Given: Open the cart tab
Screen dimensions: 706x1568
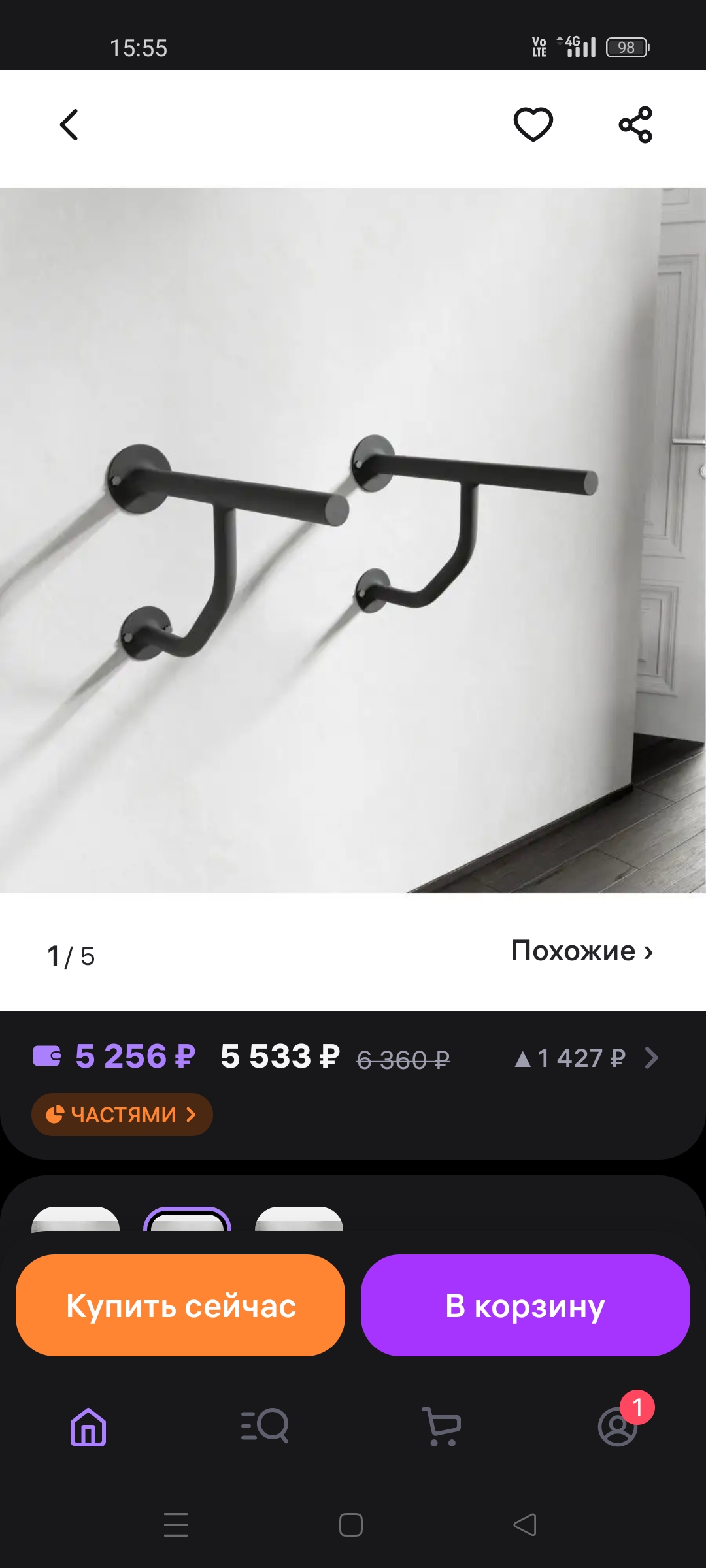Looking at the screenshot, I should (442, 1426).
